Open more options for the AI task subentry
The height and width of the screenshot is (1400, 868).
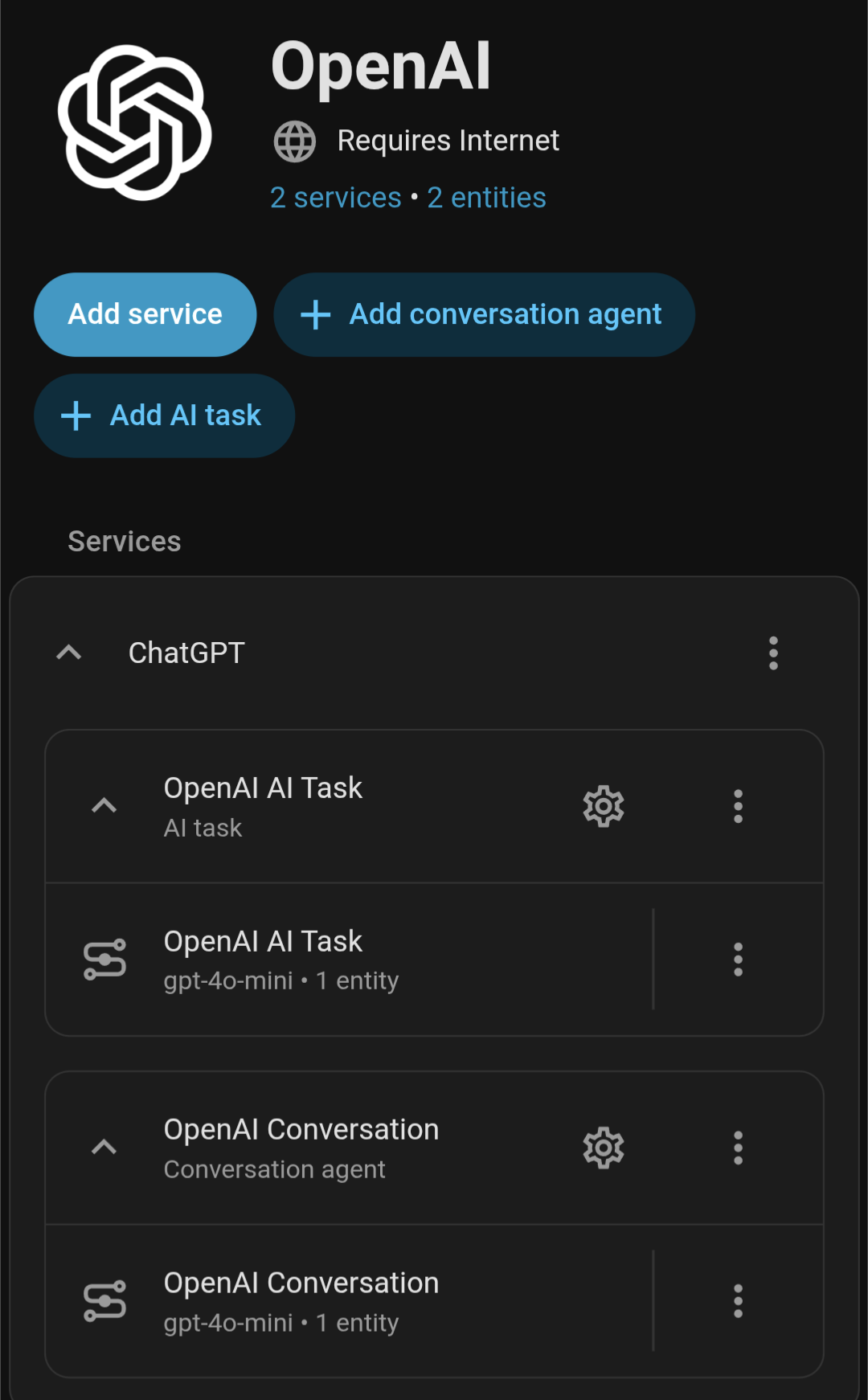click(x=738, y=806)
